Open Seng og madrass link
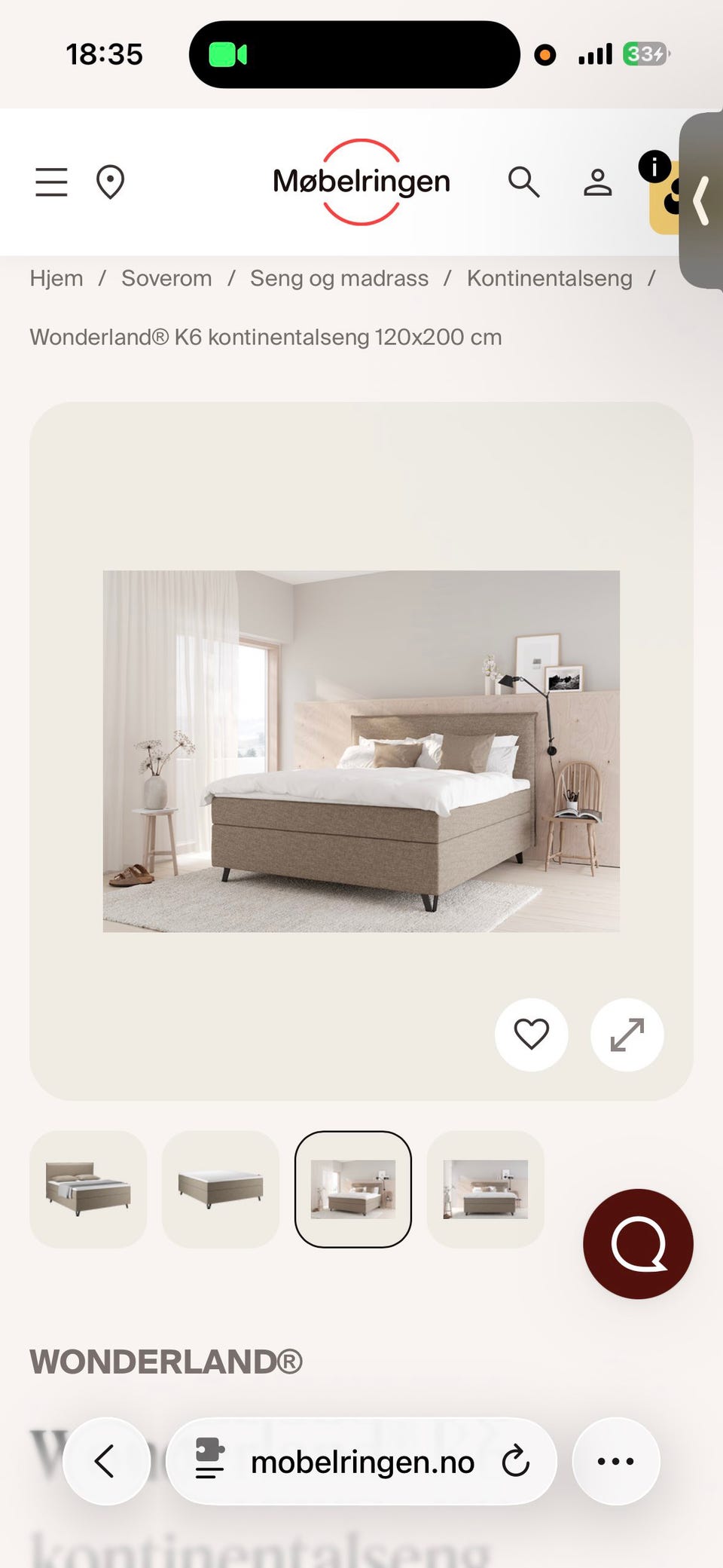The height and width of the screenshot is (1568, 723). (x=340, y=278)
